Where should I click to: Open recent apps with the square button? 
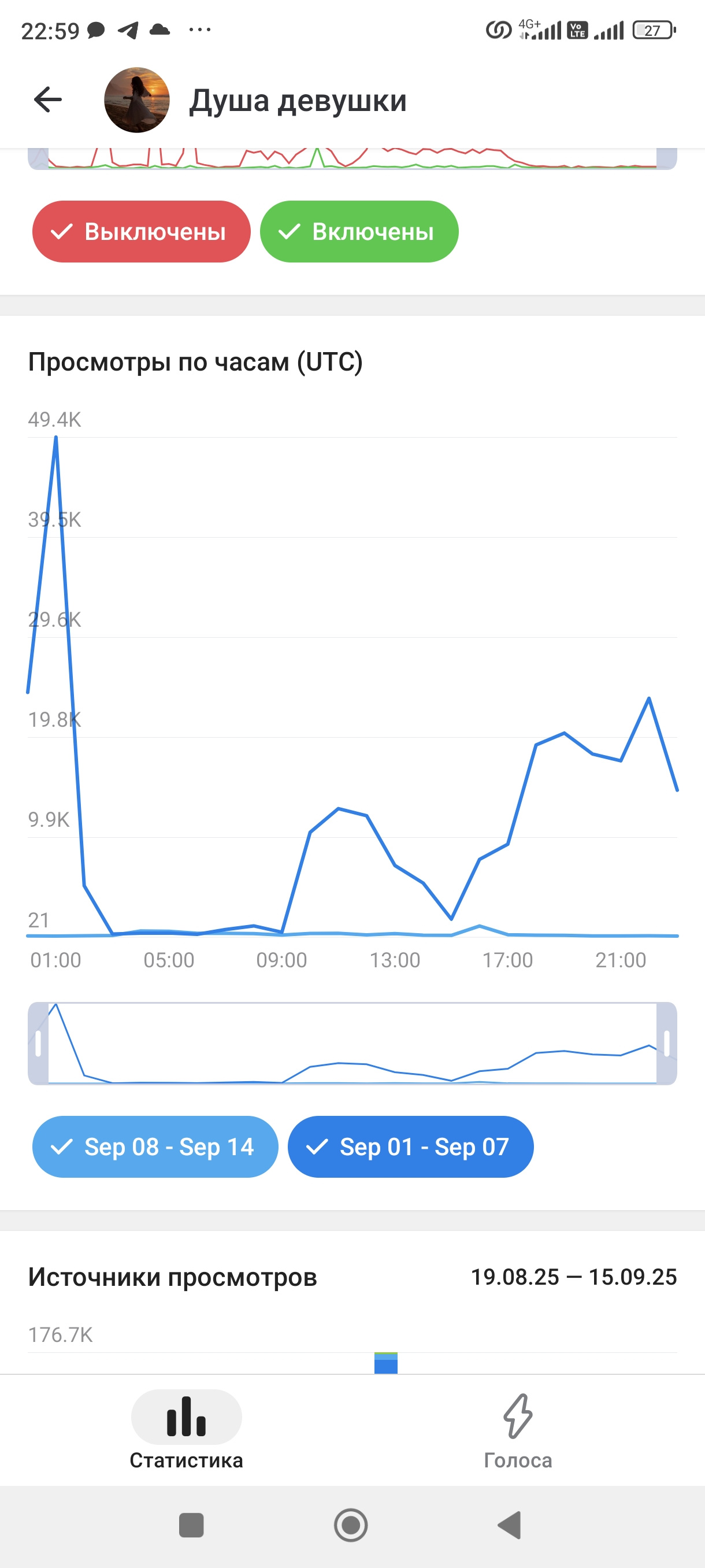pyautogui.click(x=191, y=1525)
